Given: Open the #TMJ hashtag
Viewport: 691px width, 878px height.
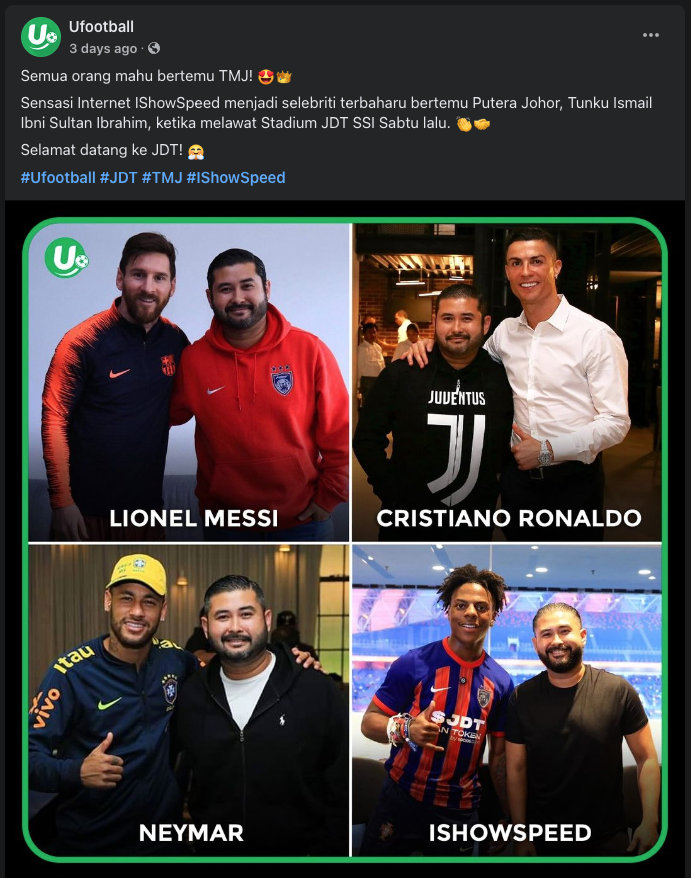Looking at the screenshot, I should (x=161, y=177).
